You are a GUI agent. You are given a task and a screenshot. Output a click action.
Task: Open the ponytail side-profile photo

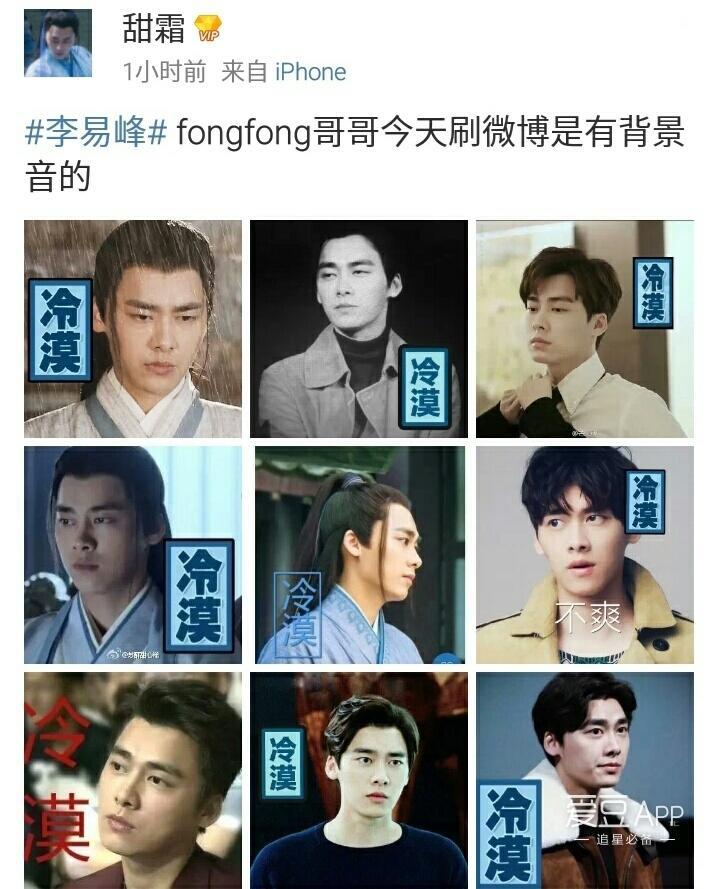[358, 554]
